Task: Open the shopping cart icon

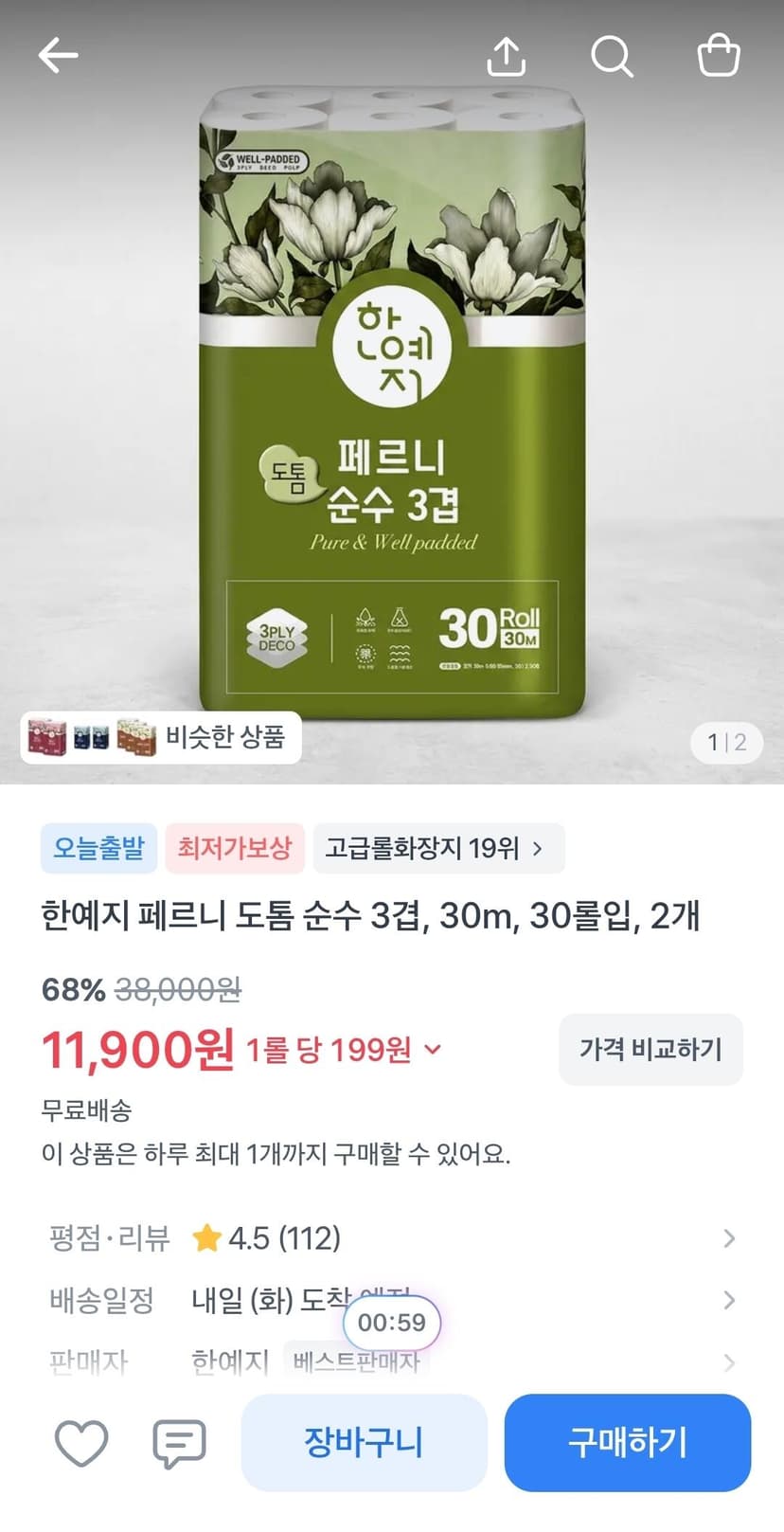Action: pos(718,56)
